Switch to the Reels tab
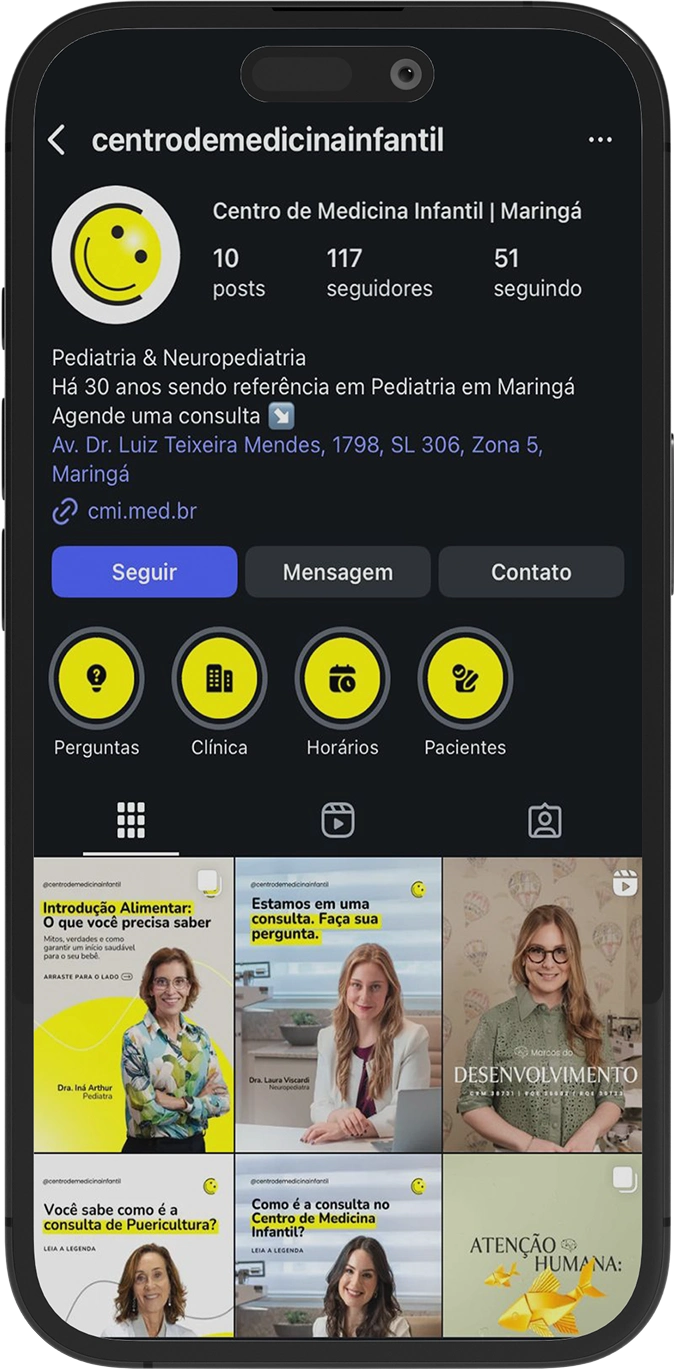Screen dimensions: 674x1369 coord(338,820)
